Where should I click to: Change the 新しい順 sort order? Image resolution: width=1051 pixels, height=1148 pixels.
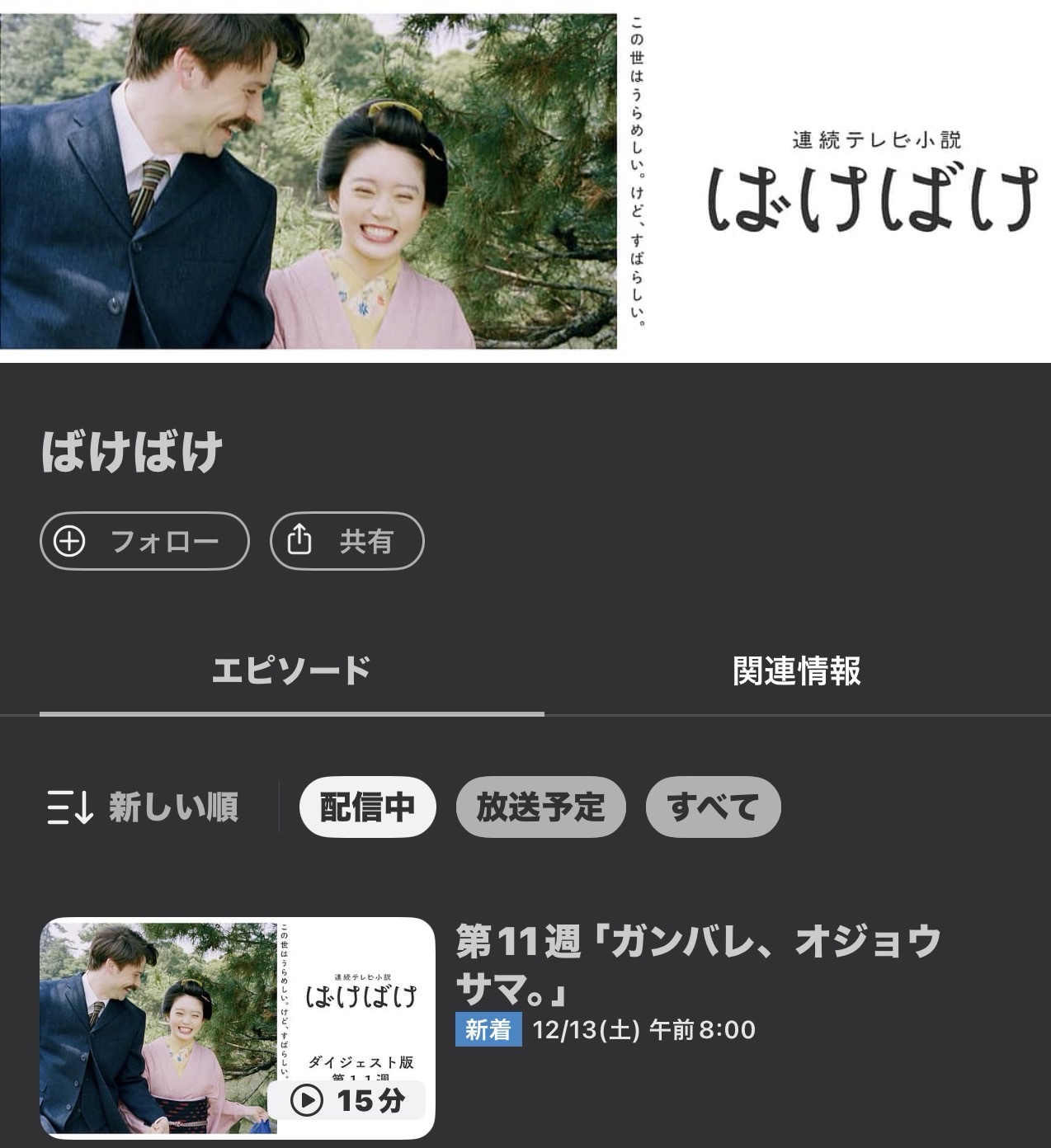pos(144,807)
